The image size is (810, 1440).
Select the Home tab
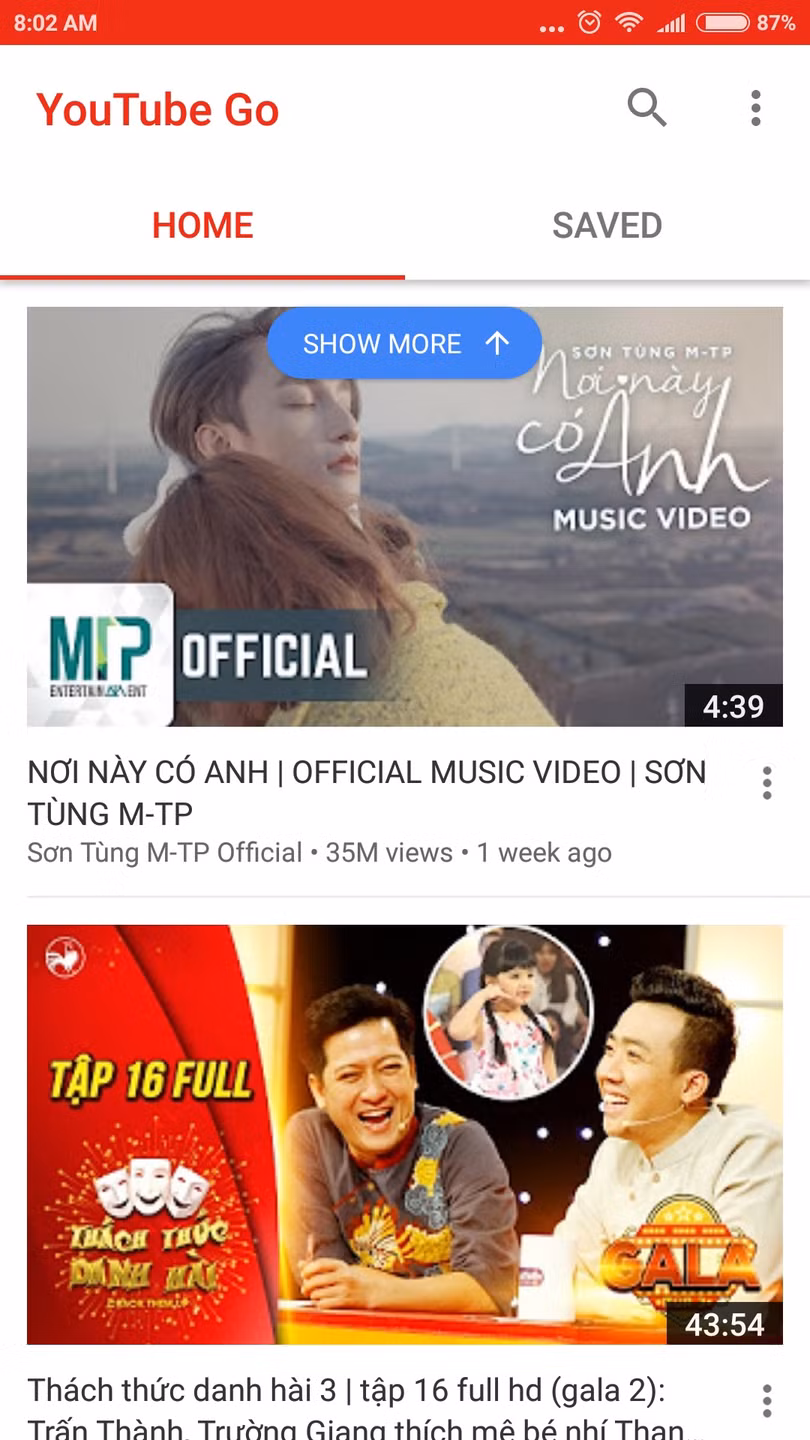click(202, 226)
